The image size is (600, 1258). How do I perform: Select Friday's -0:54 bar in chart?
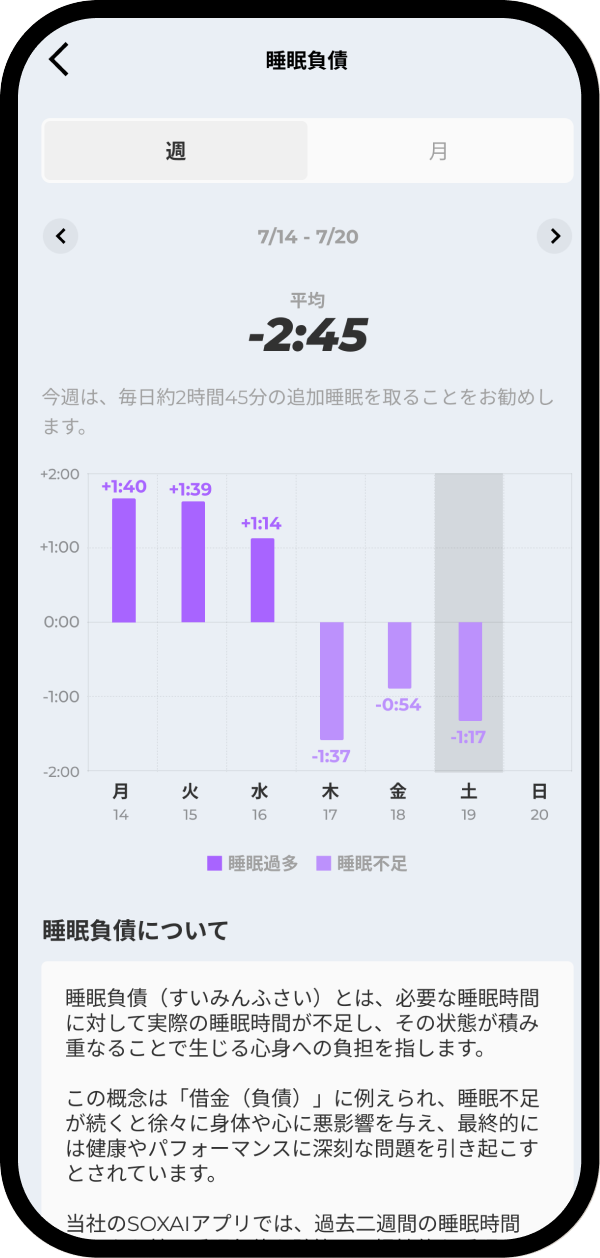(x=400, y=656)
